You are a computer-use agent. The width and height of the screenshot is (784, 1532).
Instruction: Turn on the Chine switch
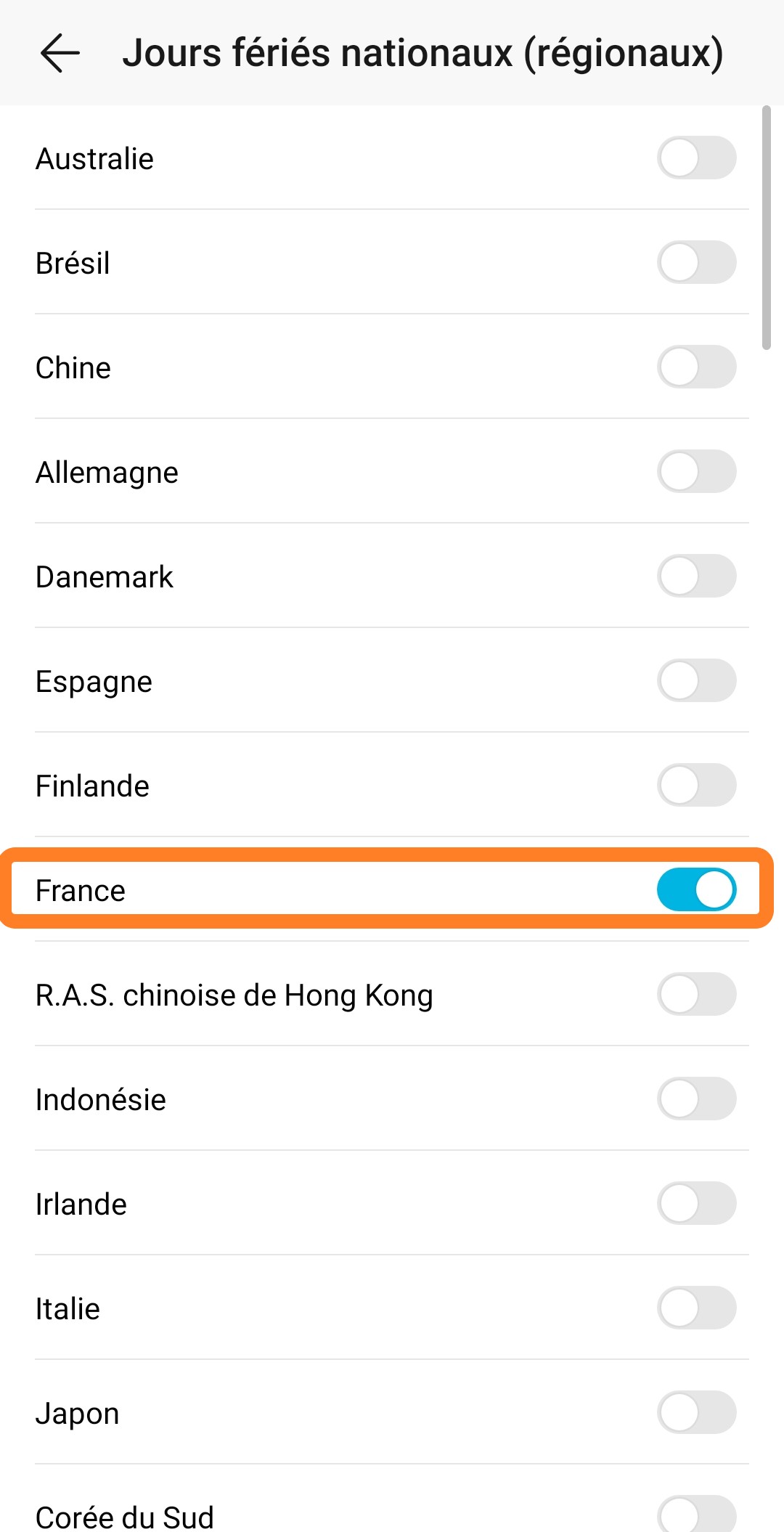[697, 367]
